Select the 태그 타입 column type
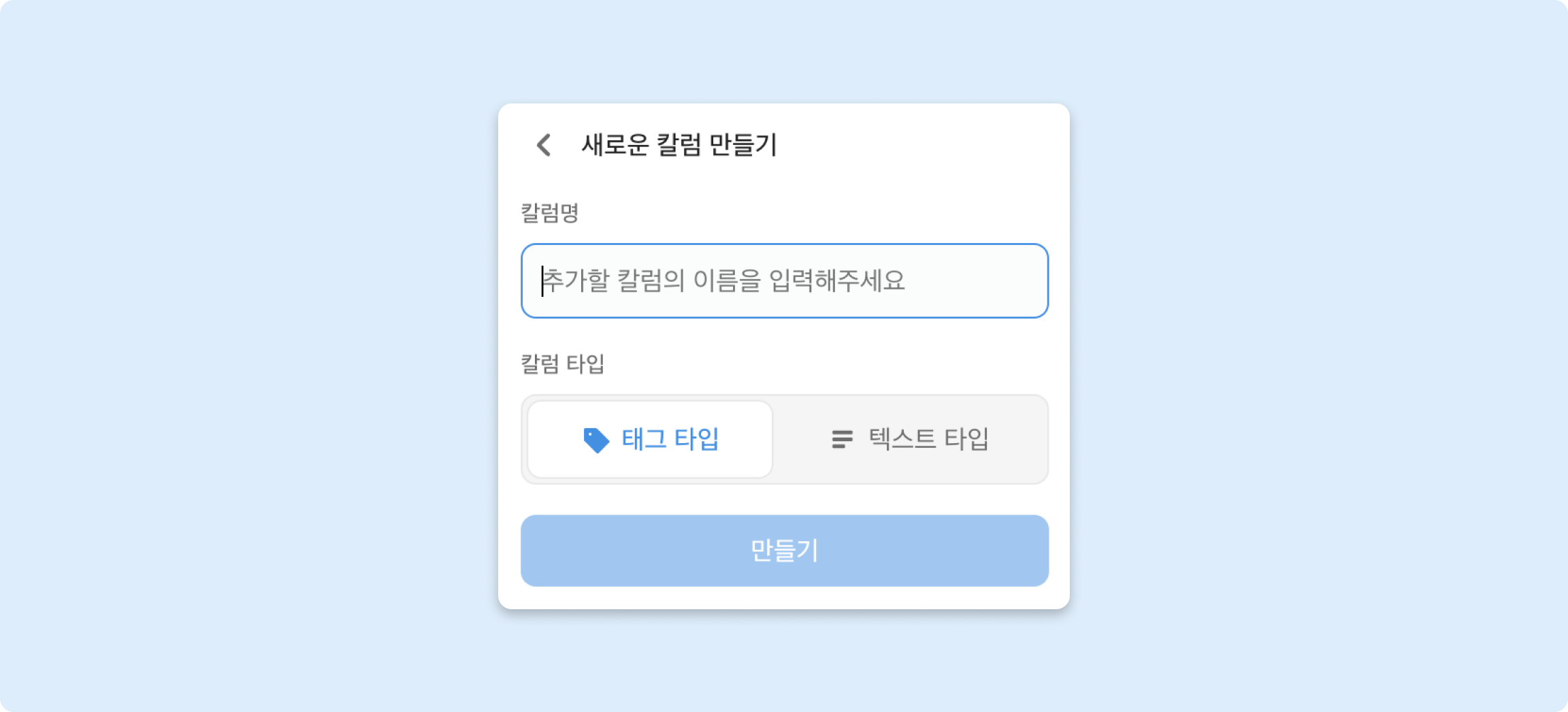 coord(650,439)
